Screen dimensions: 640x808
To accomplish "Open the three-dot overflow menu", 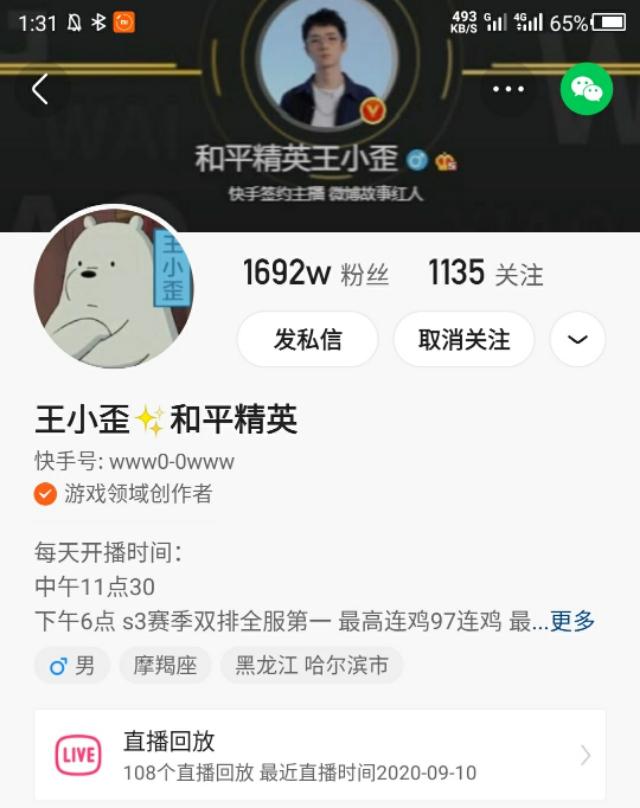I will 508,90.
